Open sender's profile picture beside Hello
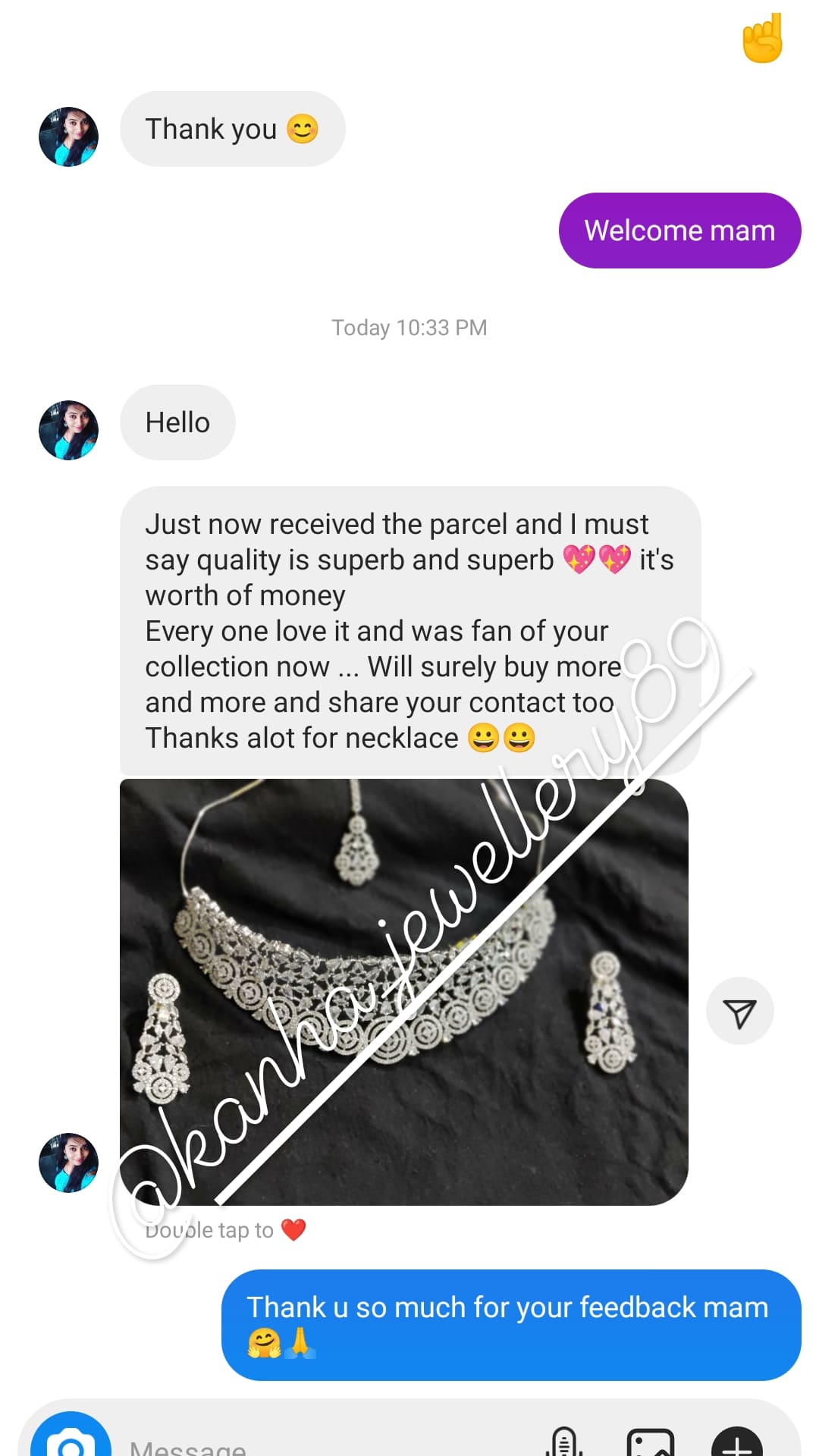Viewport: 819px width, 1456px height. pos(69,430)
